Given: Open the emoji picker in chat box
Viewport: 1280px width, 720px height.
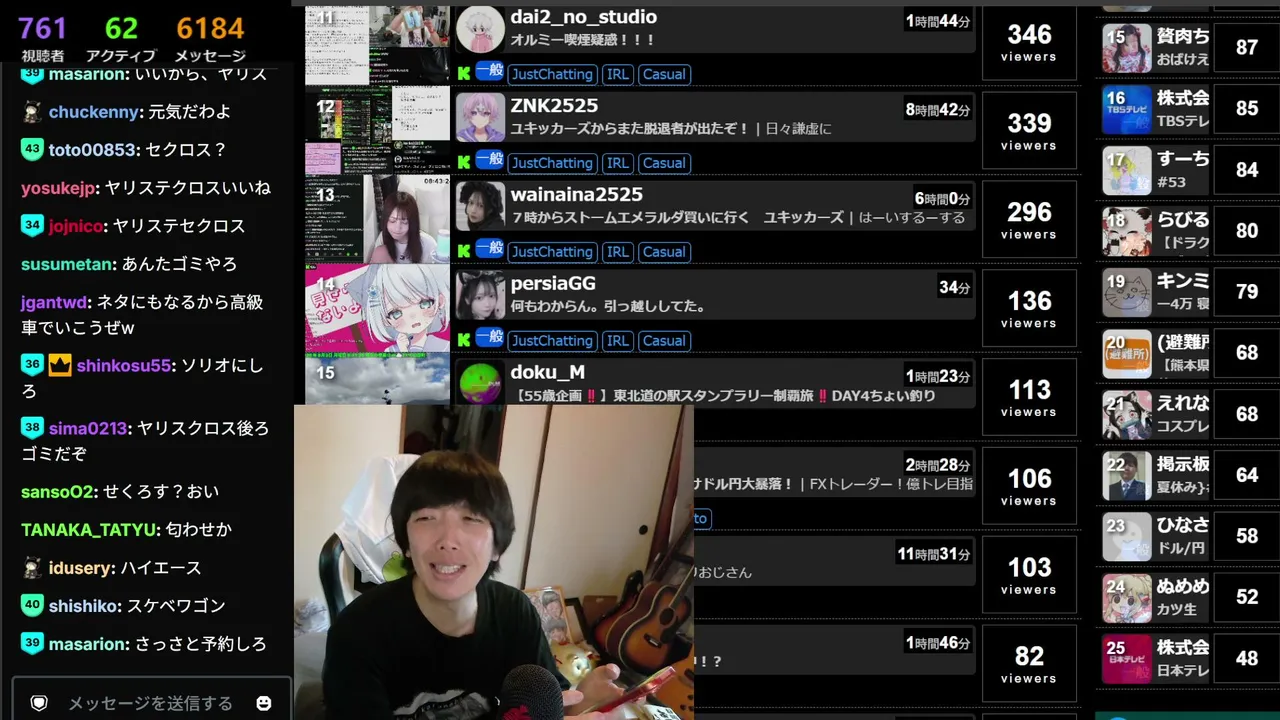Looking at the screenshot, I should [x=264, y=703].
